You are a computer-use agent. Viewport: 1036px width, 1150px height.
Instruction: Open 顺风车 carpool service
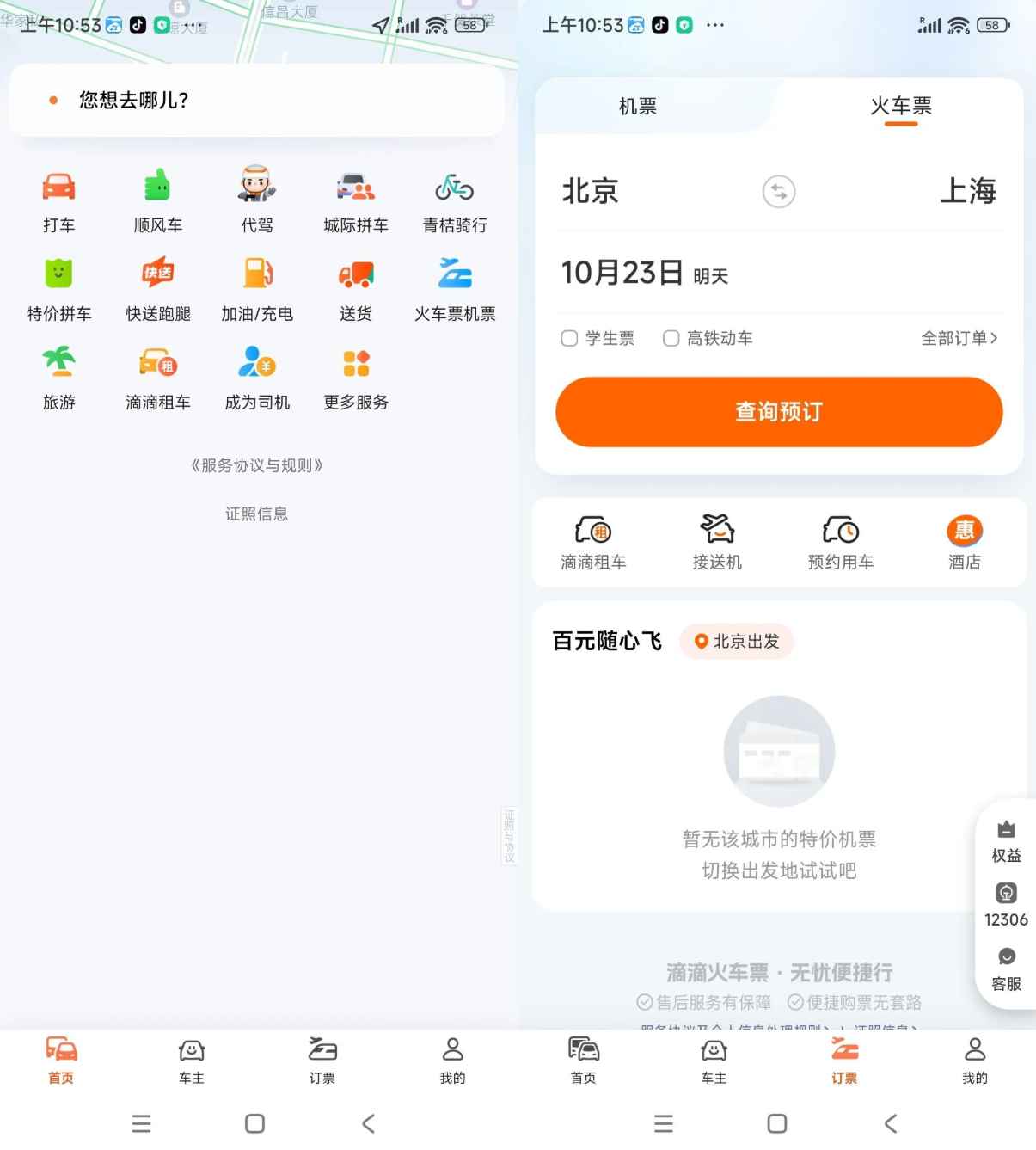[157, 200]
